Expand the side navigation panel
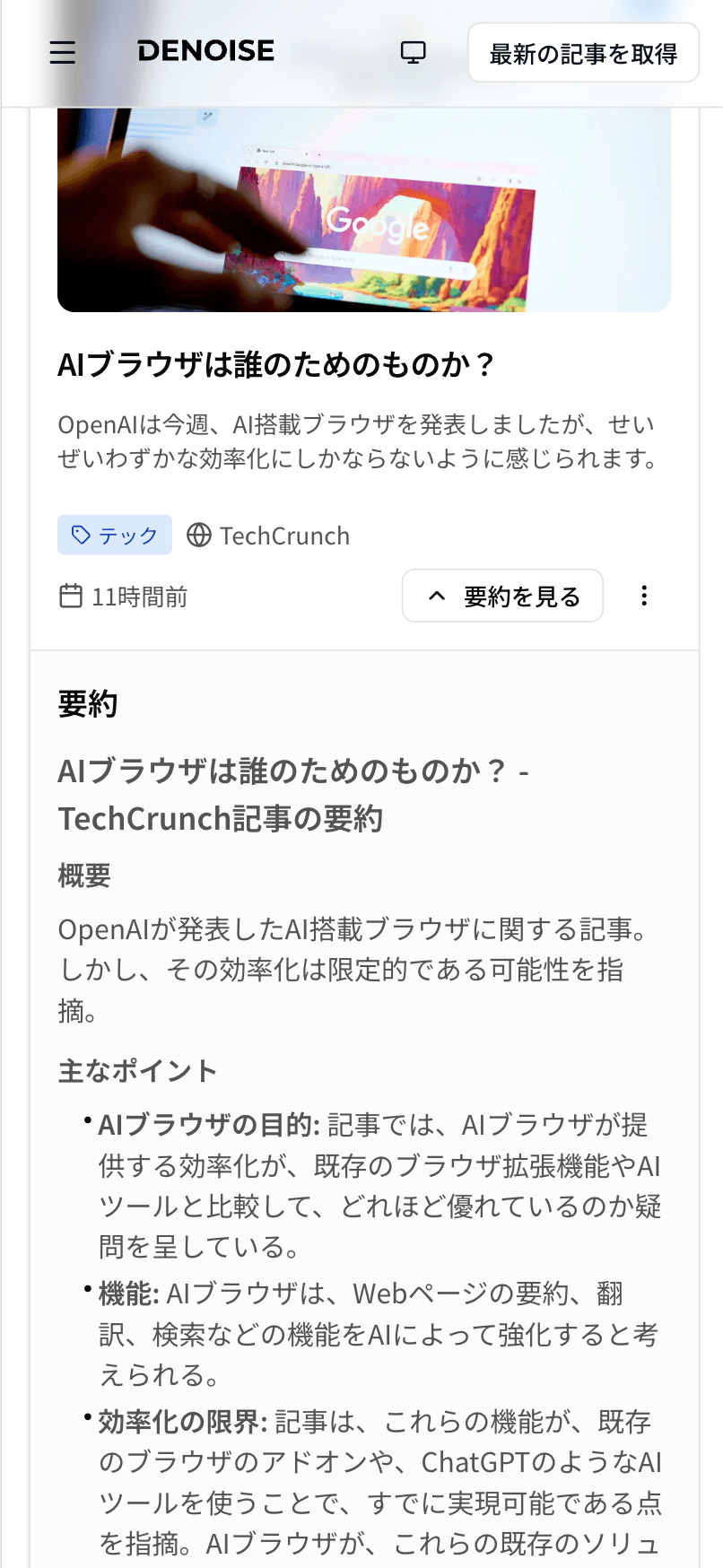 pyautogui.click(x=62, y=53)
